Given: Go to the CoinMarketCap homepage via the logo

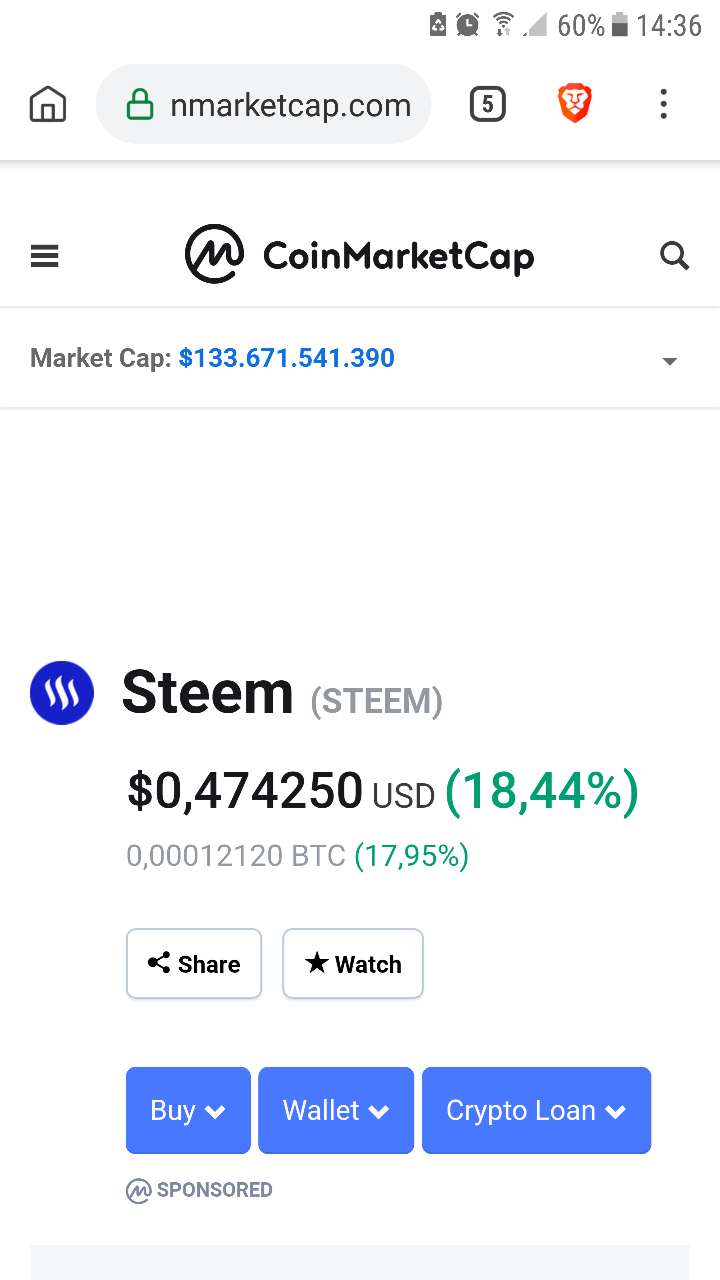Looking at the screenshot, I should point(360,256).
